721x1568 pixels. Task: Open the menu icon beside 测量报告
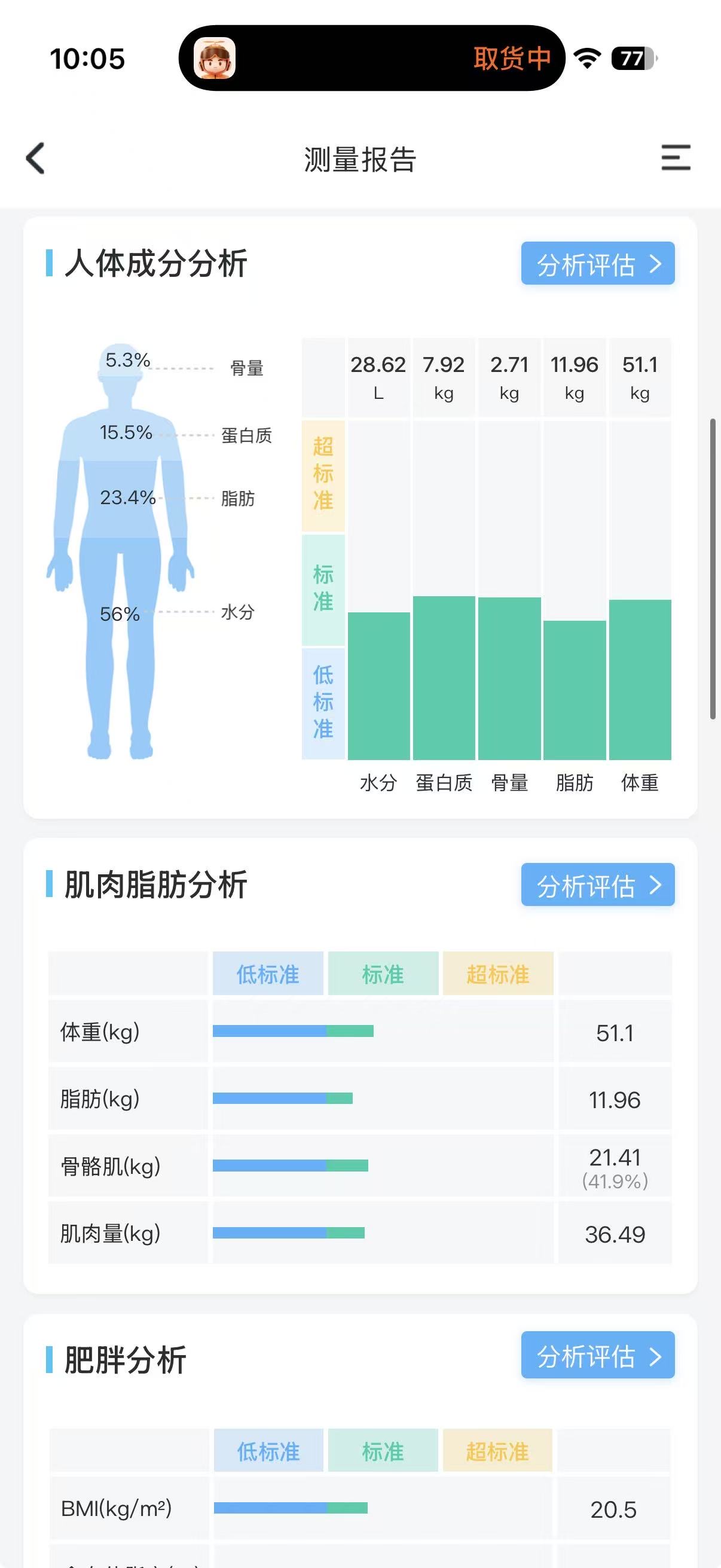coord(676,158)
